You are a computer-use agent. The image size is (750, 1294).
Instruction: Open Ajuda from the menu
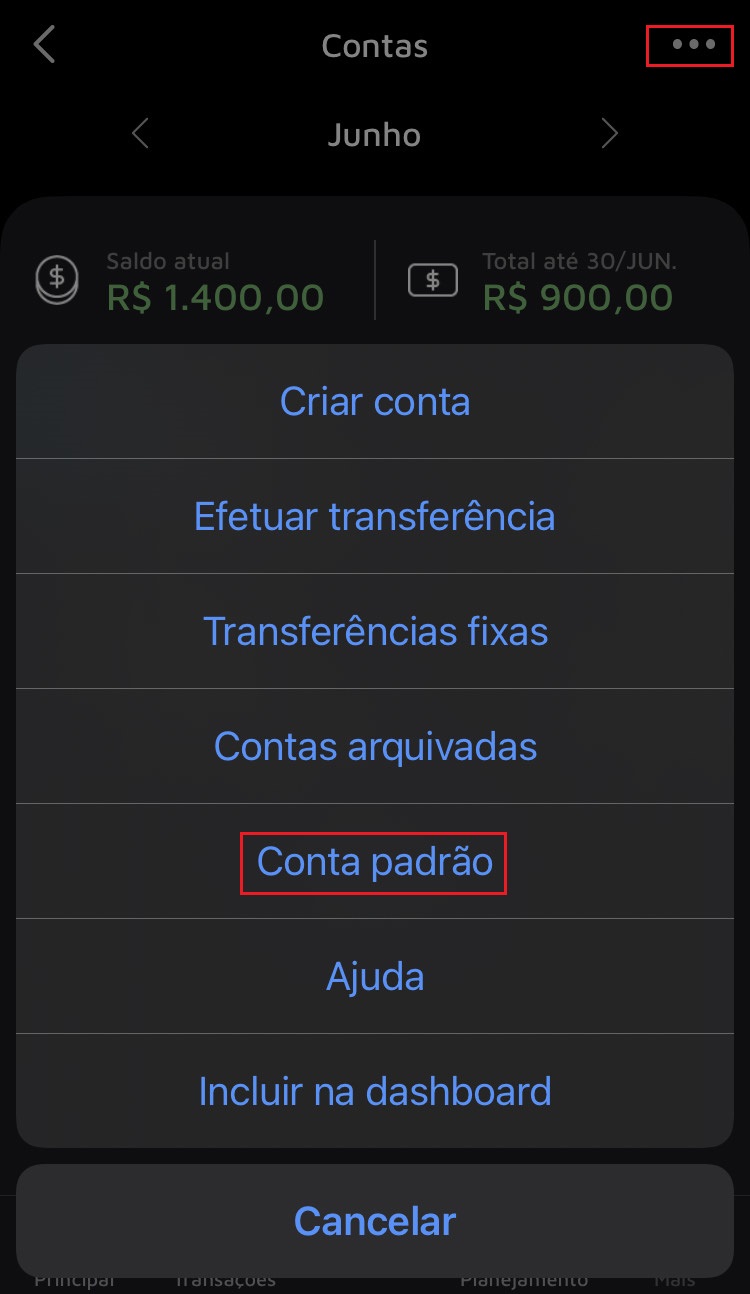pyautogui.click(x=375, y=977)
